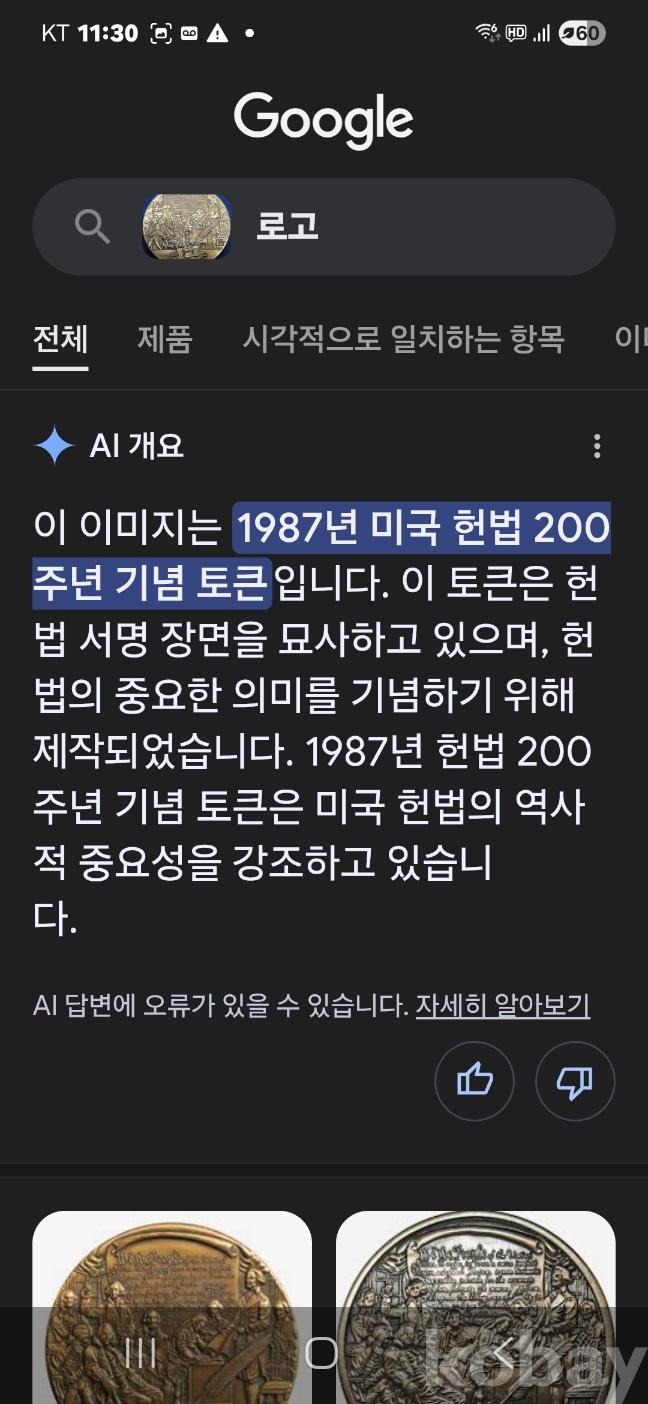The width and height of the screenshot is (648, 1404).
Task: Select the 전체 tab
Action: click(x=60, y=339)
